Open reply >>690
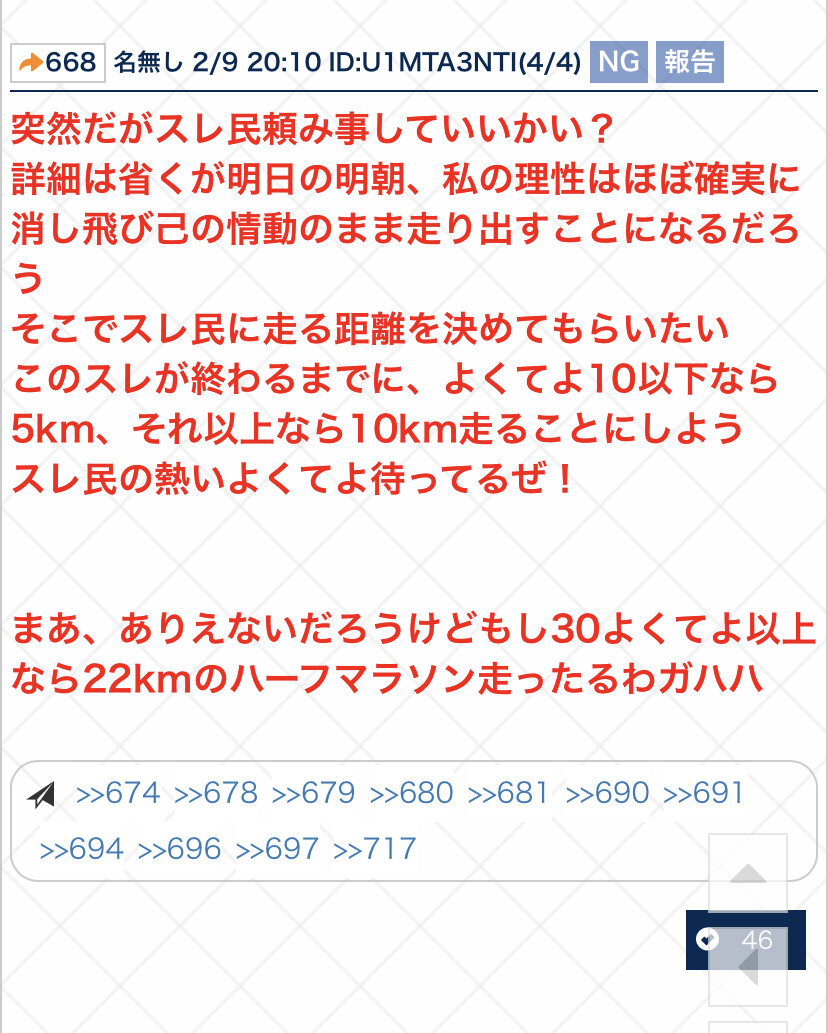Screen dimensions: 828x1033 pos(607,794)
